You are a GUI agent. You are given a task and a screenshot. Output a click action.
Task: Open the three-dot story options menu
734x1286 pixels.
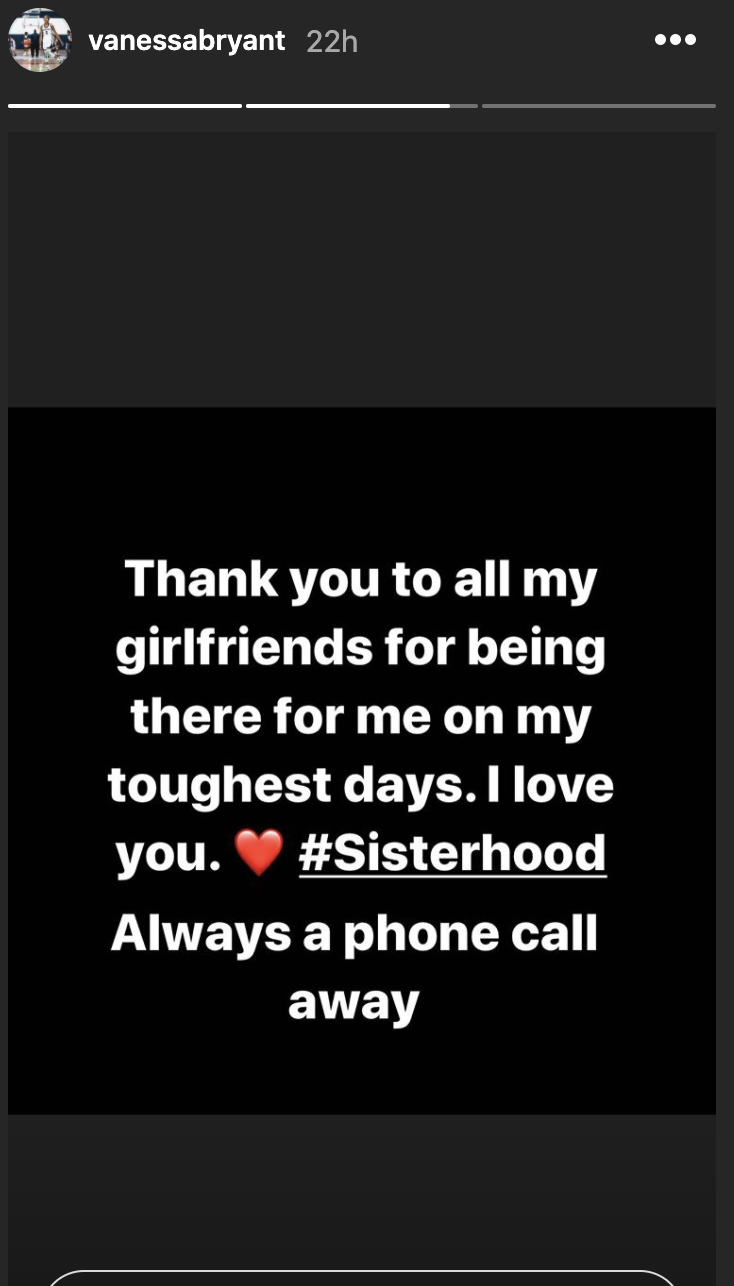pos(675,40)
